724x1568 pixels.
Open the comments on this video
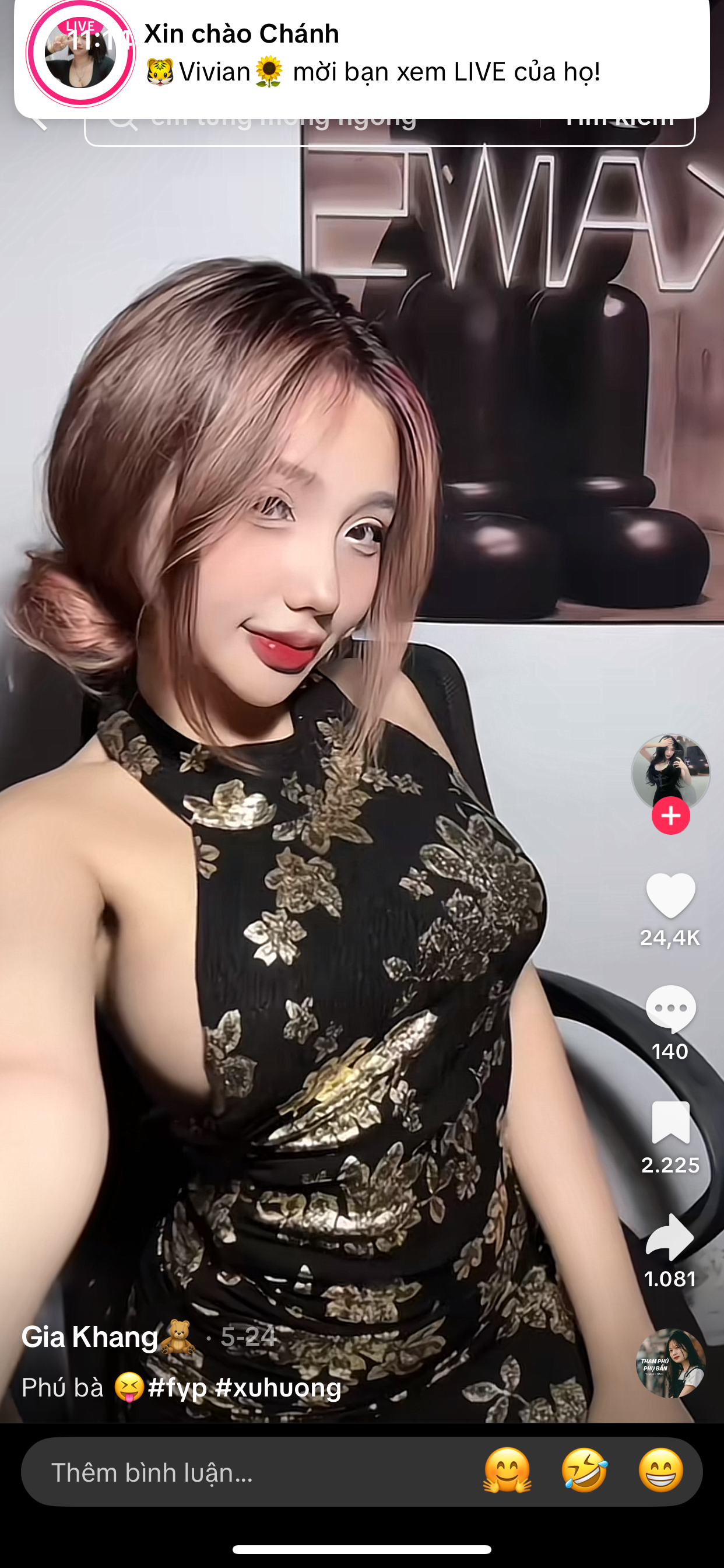point(670,1009)
